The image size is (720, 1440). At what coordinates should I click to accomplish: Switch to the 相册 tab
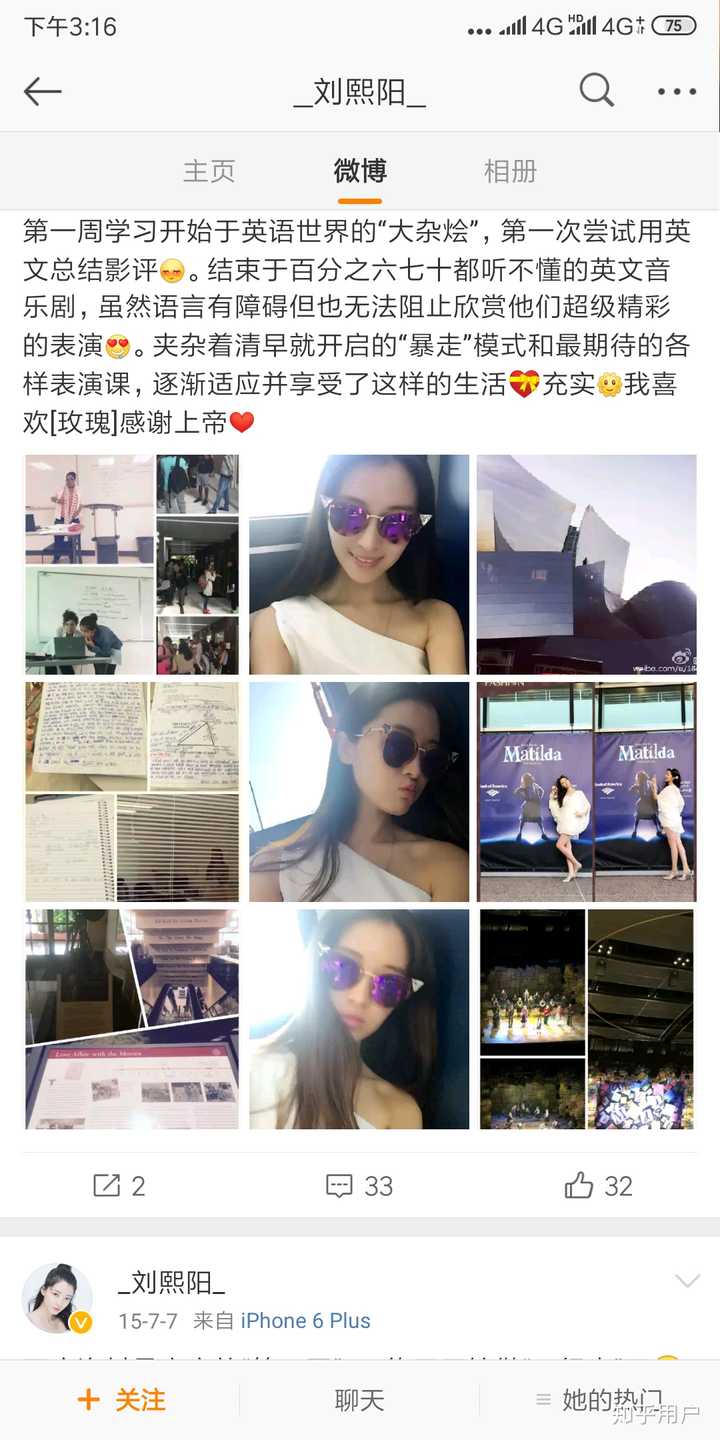pos(510,171)
